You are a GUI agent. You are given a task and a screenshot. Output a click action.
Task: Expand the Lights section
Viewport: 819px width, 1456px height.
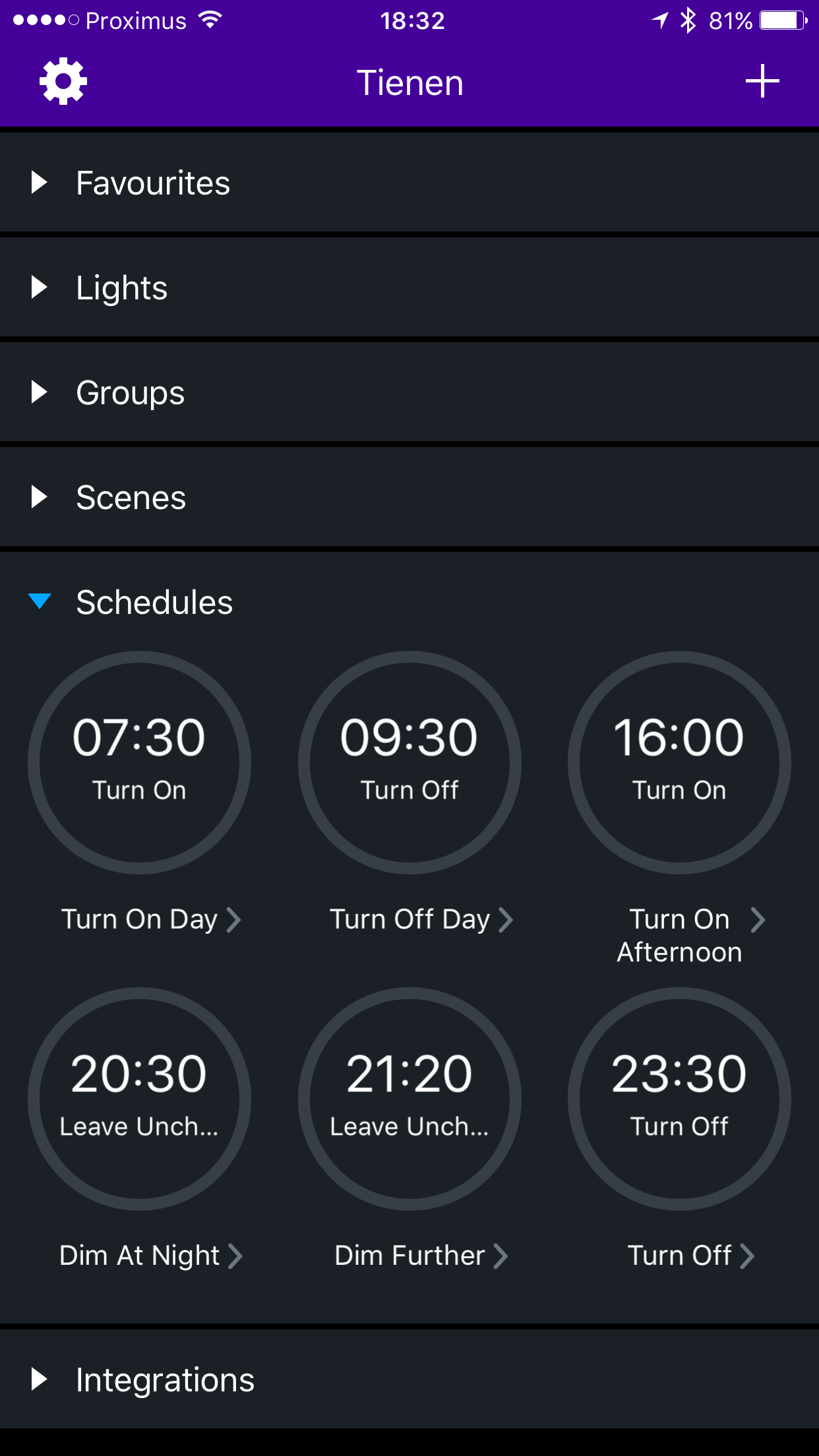point(122,288)
